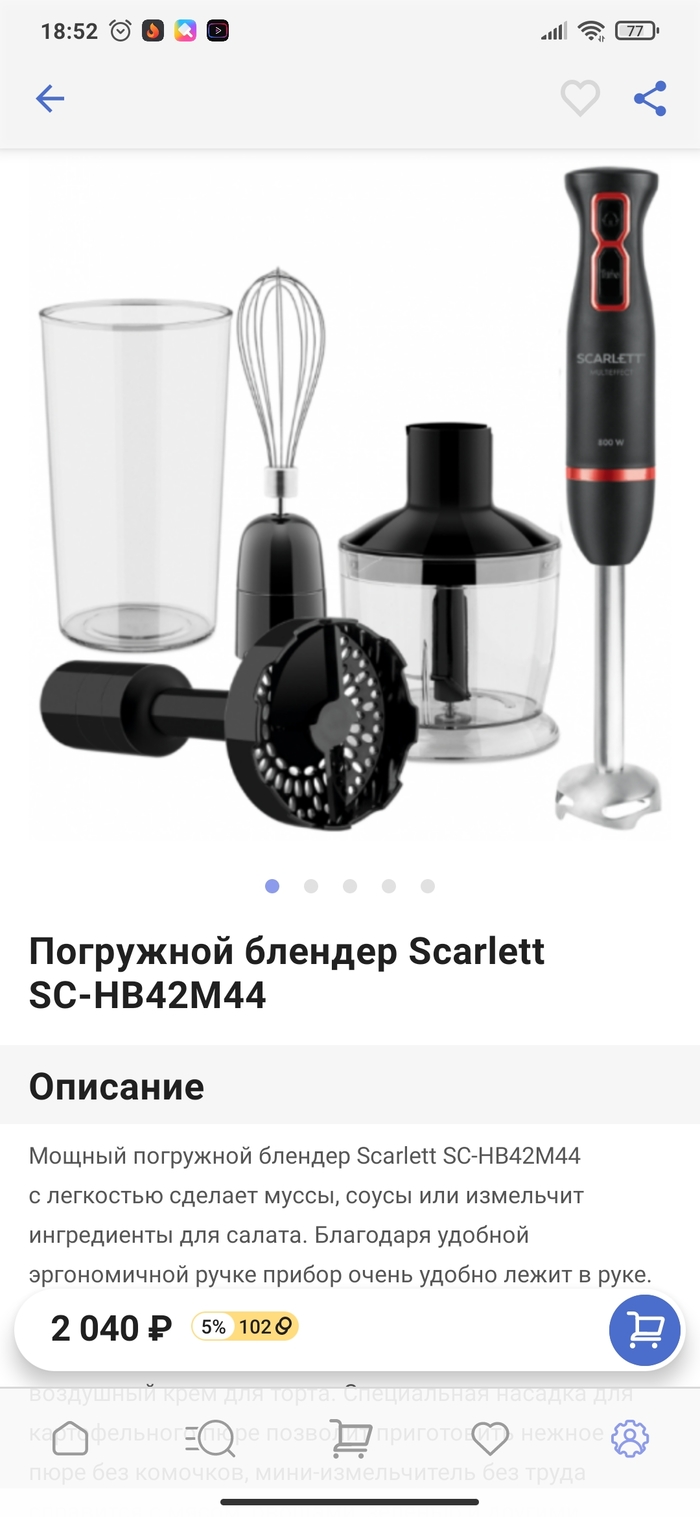The width and height of the screenshot is (700, 1517).
Task: Share this Scarlett blender product page
Action: pyautogui.click(x=650, y=98)
